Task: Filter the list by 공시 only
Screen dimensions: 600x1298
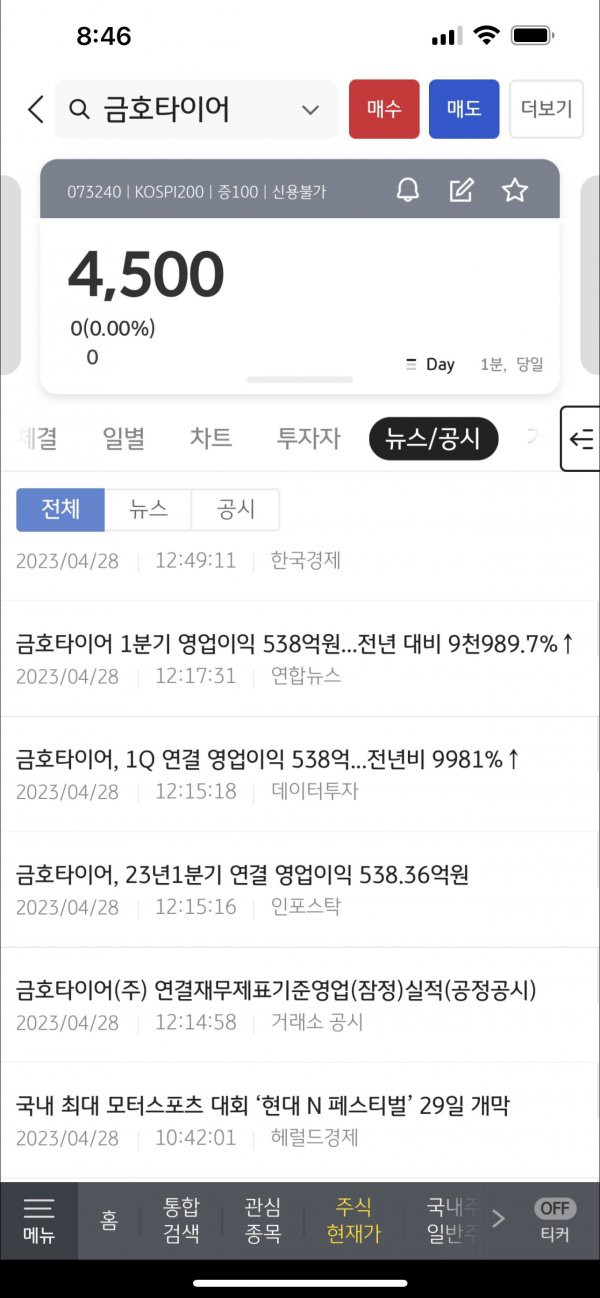Action: click(235, 509)
